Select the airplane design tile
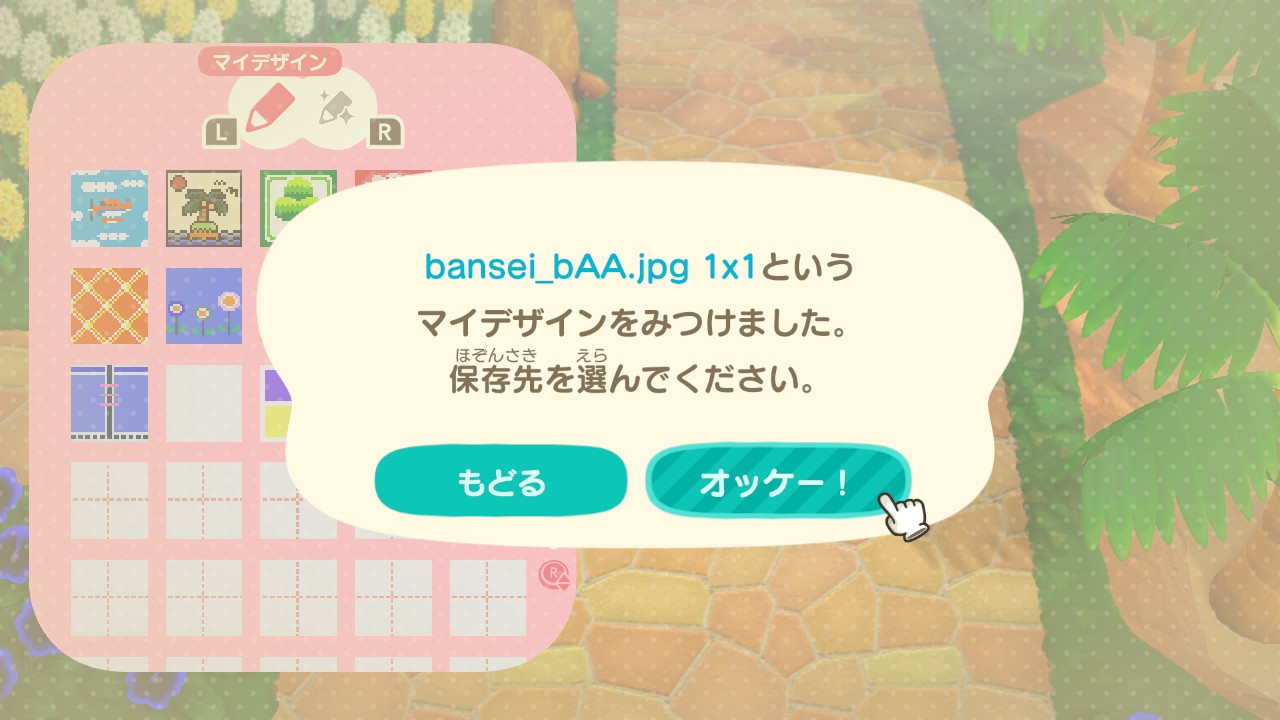Image resolution: width=1280 pixels, height=720 pixels. click(x=109, y=208)
